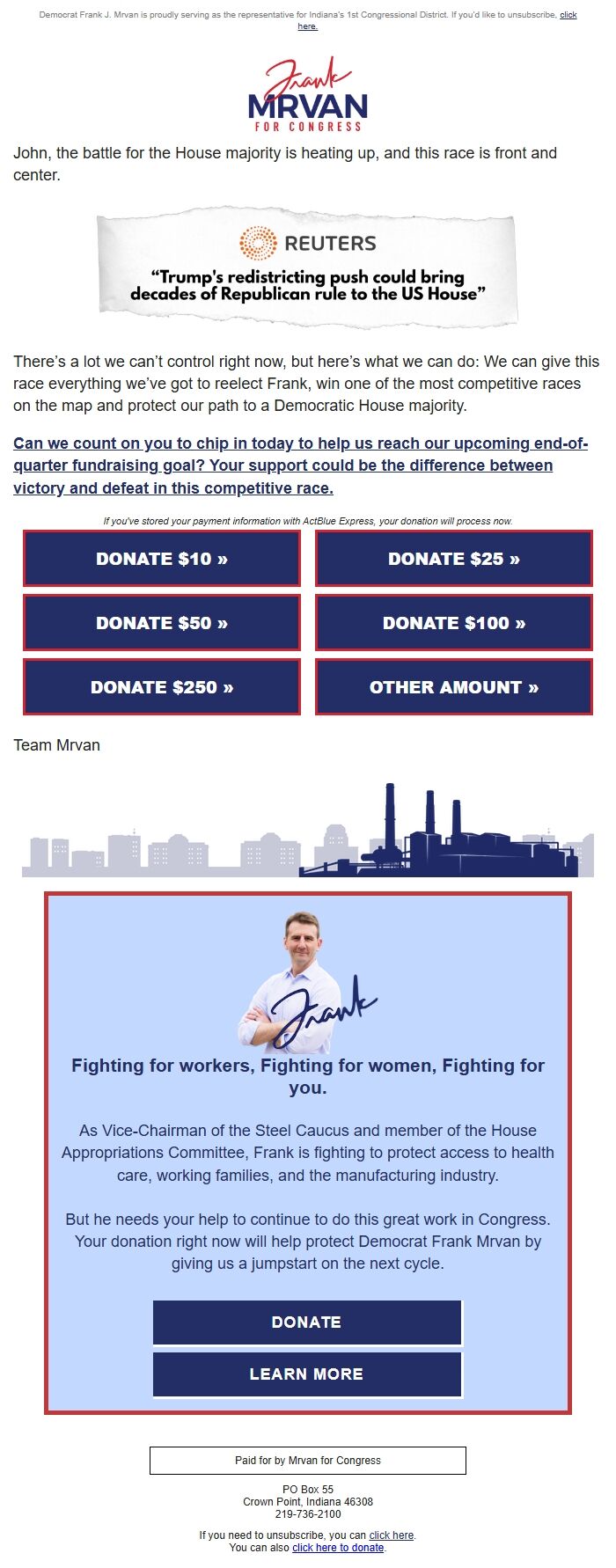Tap the unsubscribe 'click here' link at top
Screen dimensions: 616x1568
click(568, 16)
